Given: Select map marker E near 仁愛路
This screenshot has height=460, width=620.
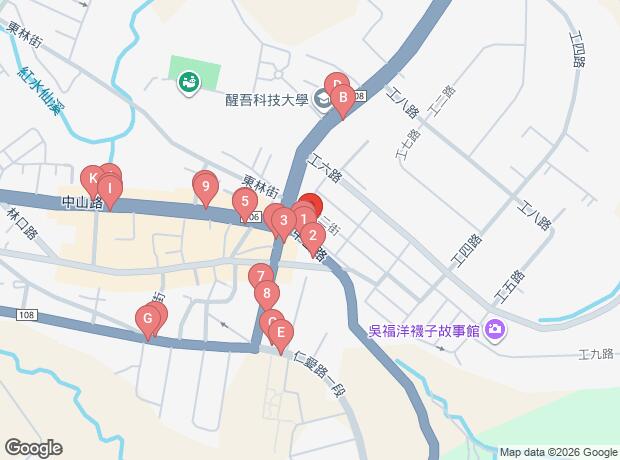Looking at the screenshot, I should point(281,333).
